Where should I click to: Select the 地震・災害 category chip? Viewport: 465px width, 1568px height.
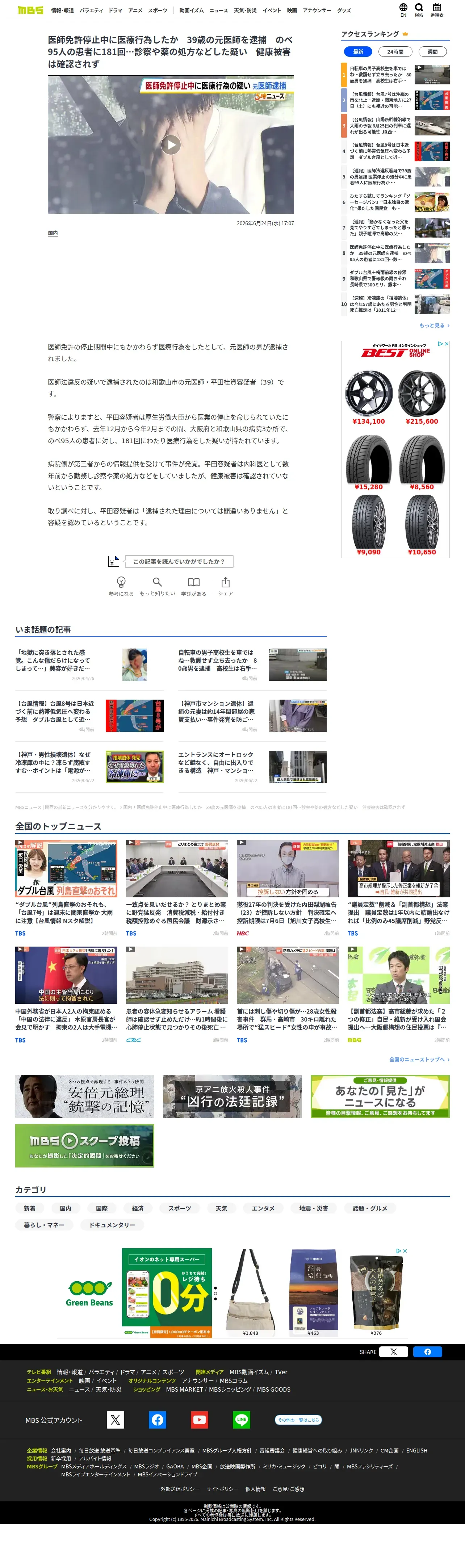(x=314, y=1208)
